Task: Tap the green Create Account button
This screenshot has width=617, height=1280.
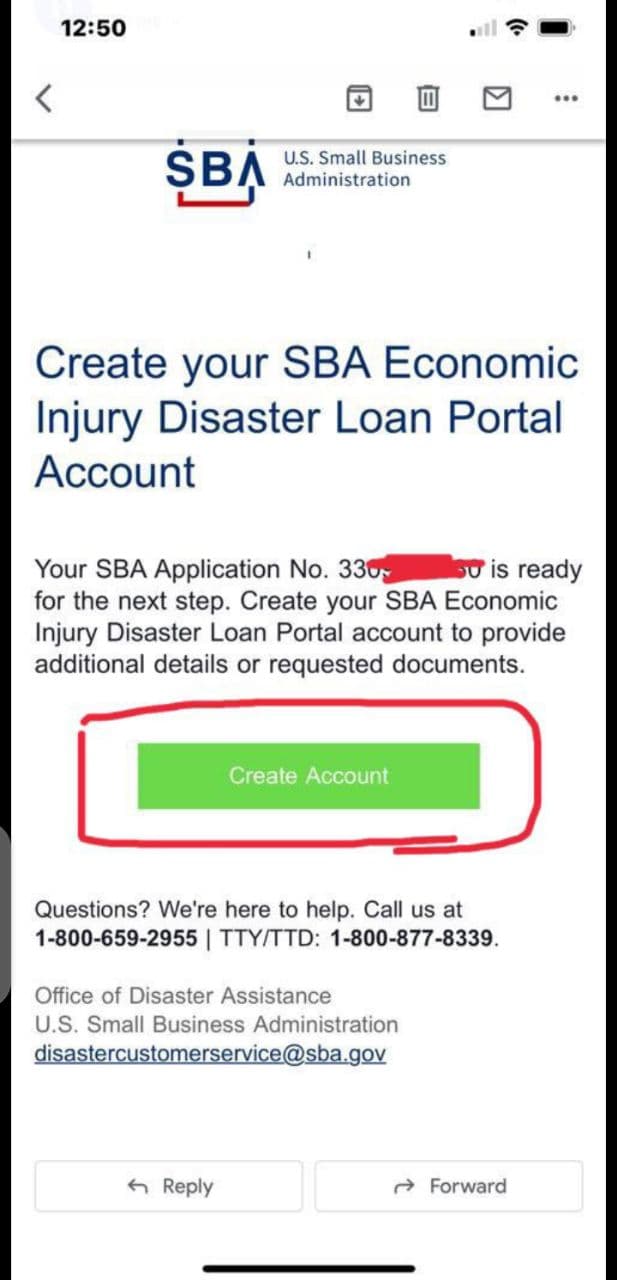Action: 308,775
